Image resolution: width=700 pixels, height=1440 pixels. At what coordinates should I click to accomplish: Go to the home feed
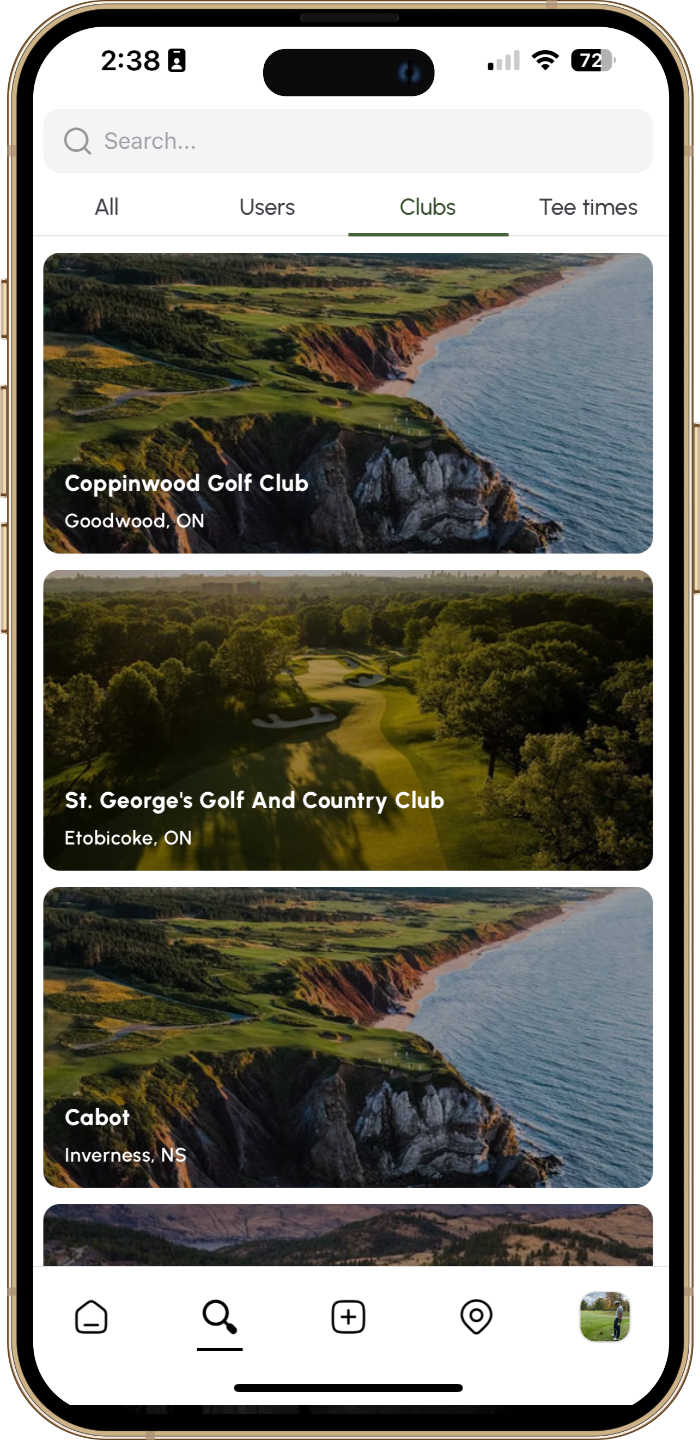(91, 1317)
